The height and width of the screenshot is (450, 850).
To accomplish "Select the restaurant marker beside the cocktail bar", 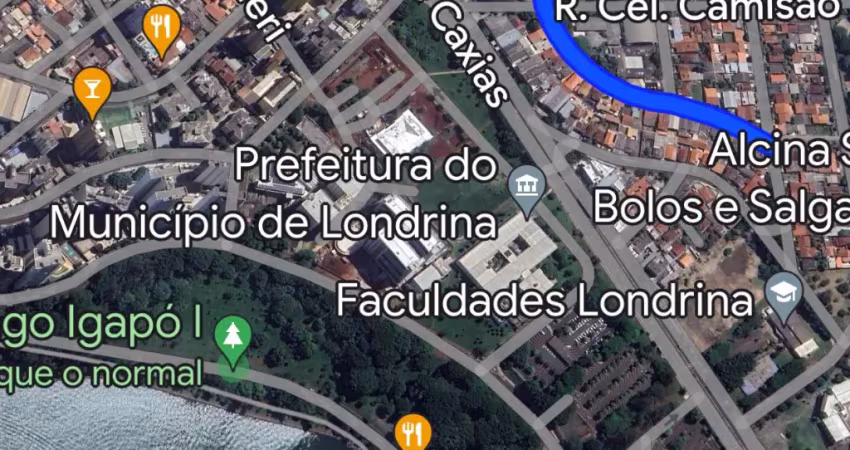I will (x=161, y=27).
